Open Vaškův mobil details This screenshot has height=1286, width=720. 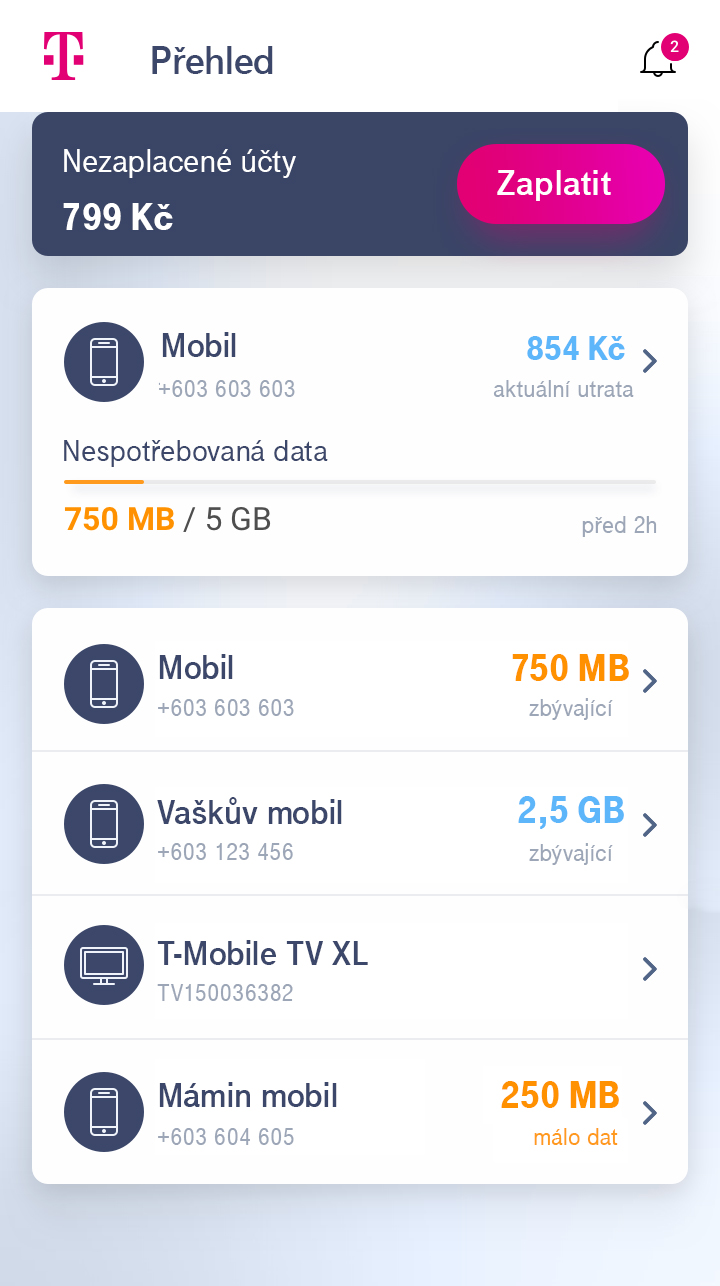point(360,823)
